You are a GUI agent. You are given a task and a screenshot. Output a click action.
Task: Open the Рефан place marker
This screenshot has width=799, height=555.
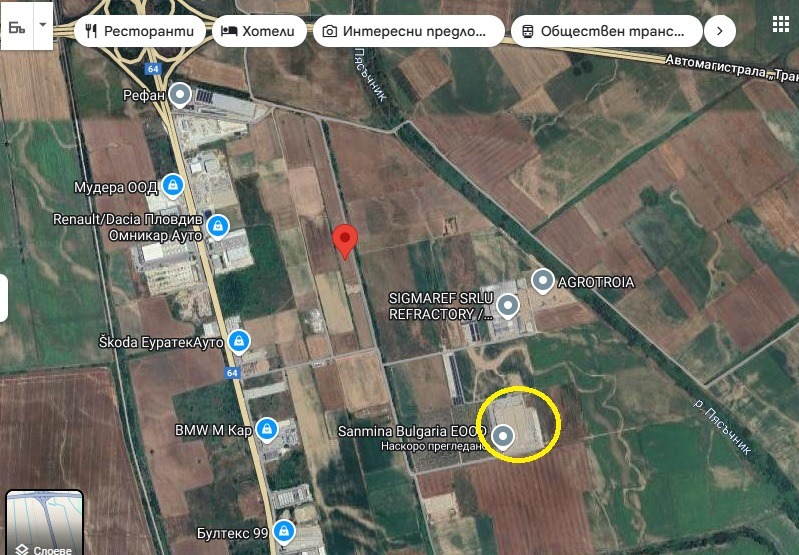coord(180,96)
